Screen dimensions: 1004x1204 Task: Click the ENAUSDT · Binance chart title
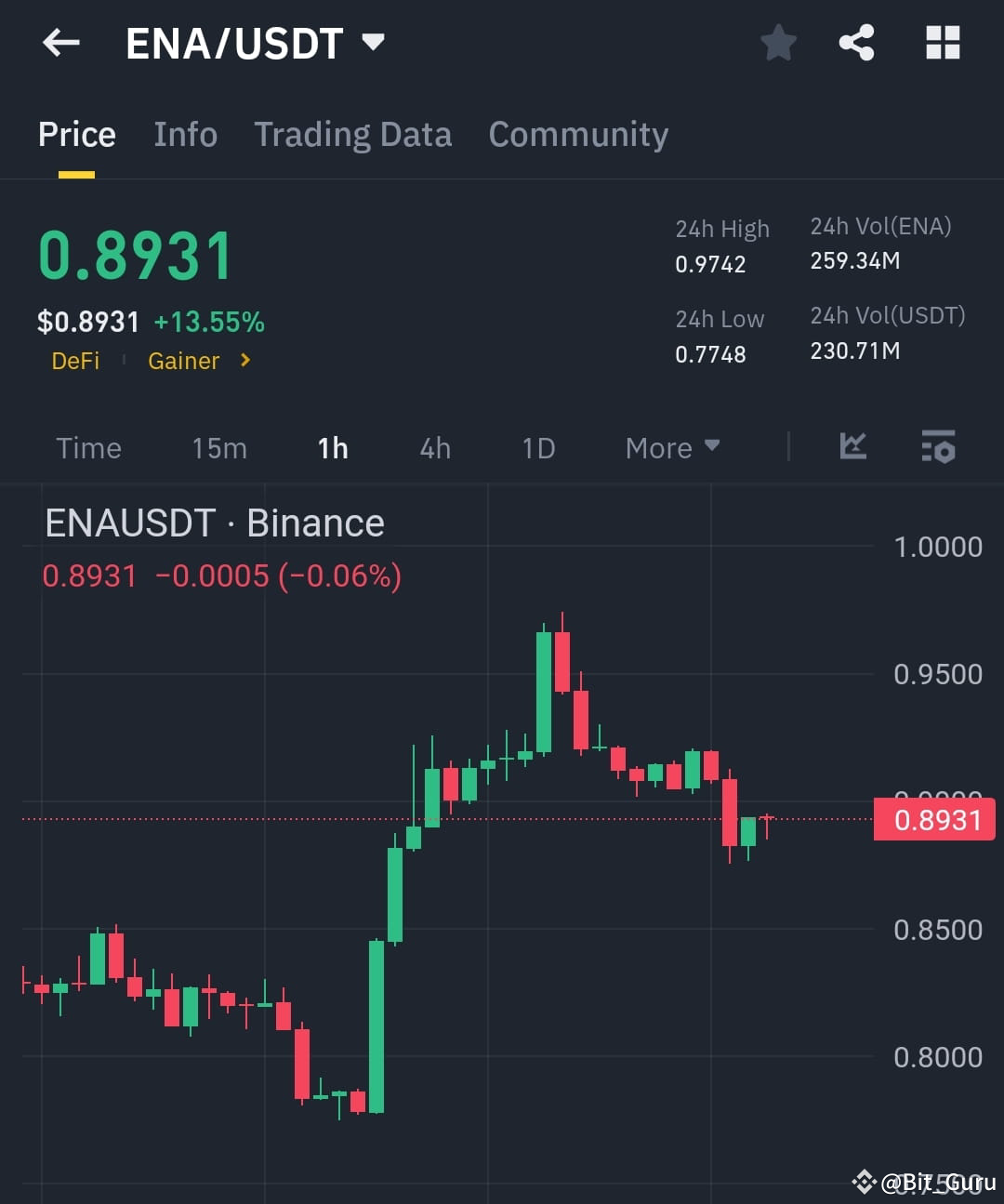215,522
